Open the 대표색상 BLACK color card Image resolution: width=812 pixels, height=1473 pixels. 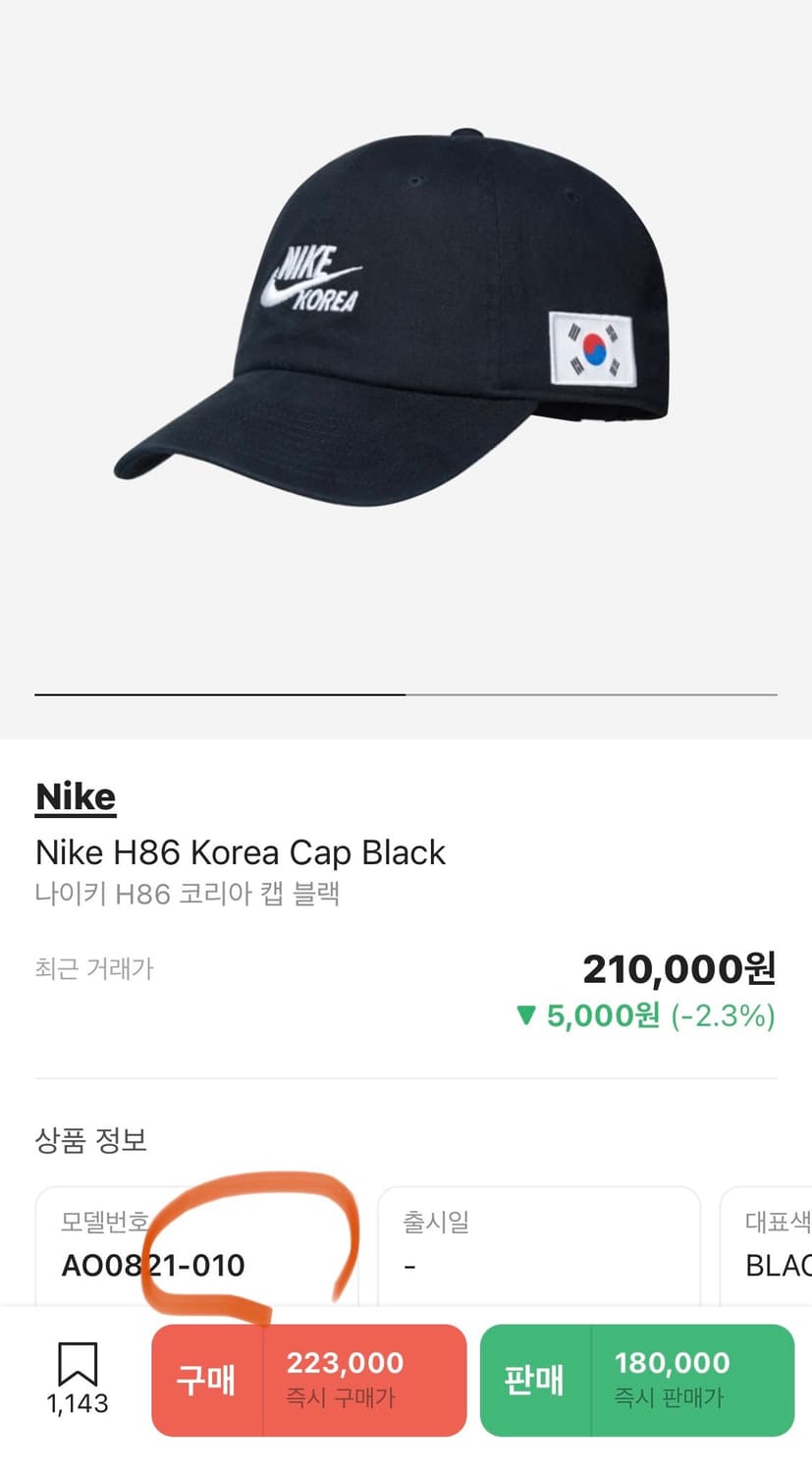[x=776, y=1247]
